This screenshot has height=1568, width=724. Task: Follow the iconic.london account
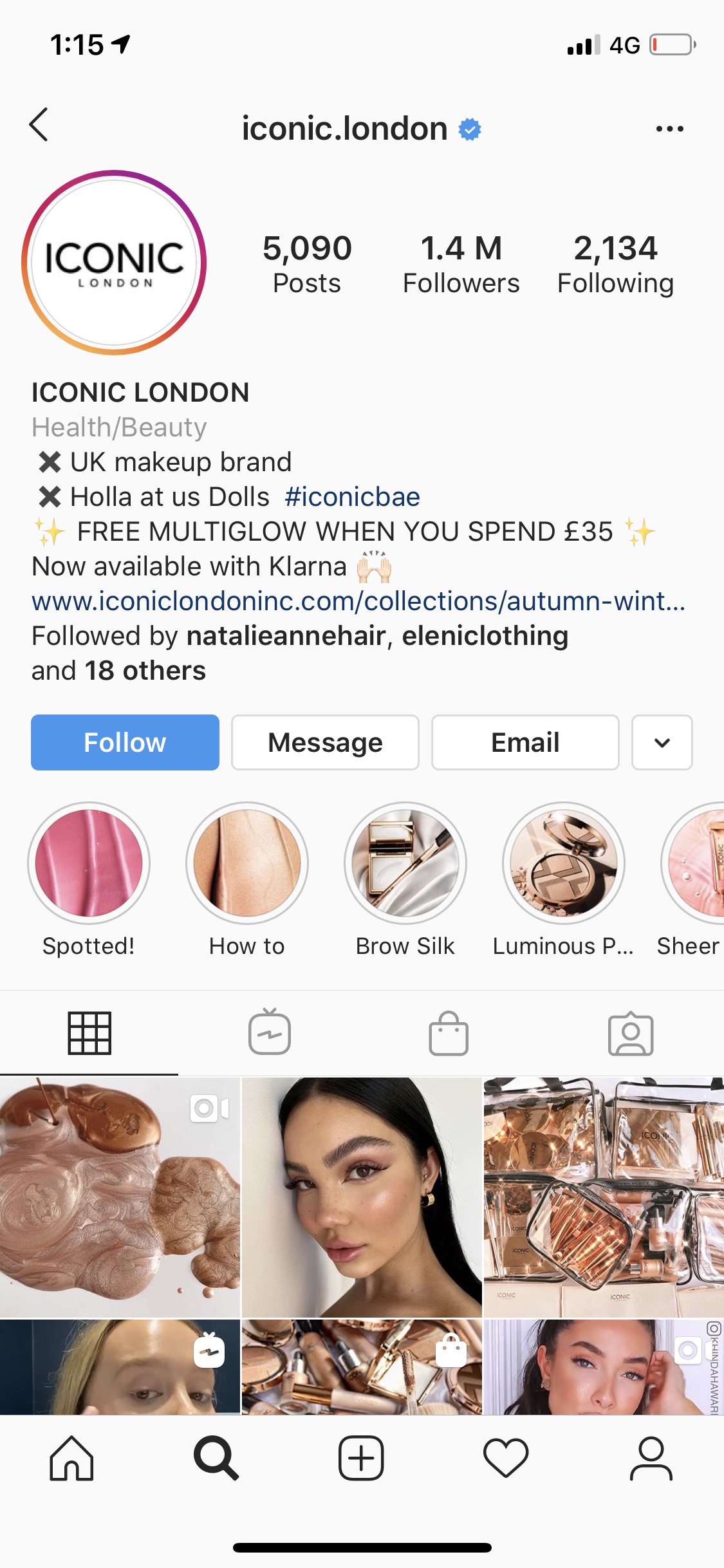coord(125,742)
